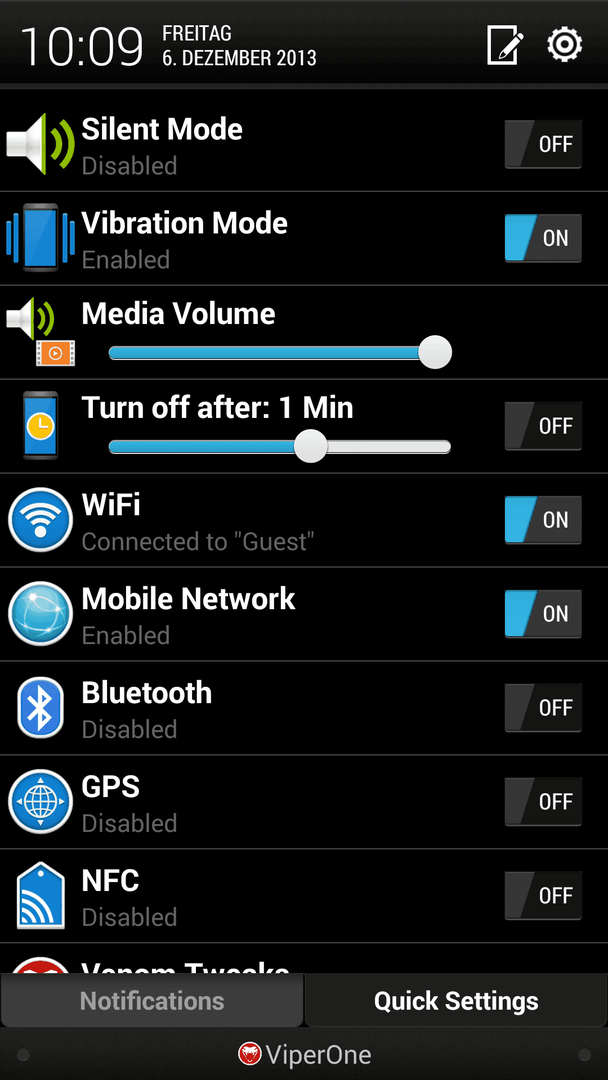The width and height of the screenshot is (608, 1080).
Task: Tap the Media Volume slider
Action: point(280,353)
